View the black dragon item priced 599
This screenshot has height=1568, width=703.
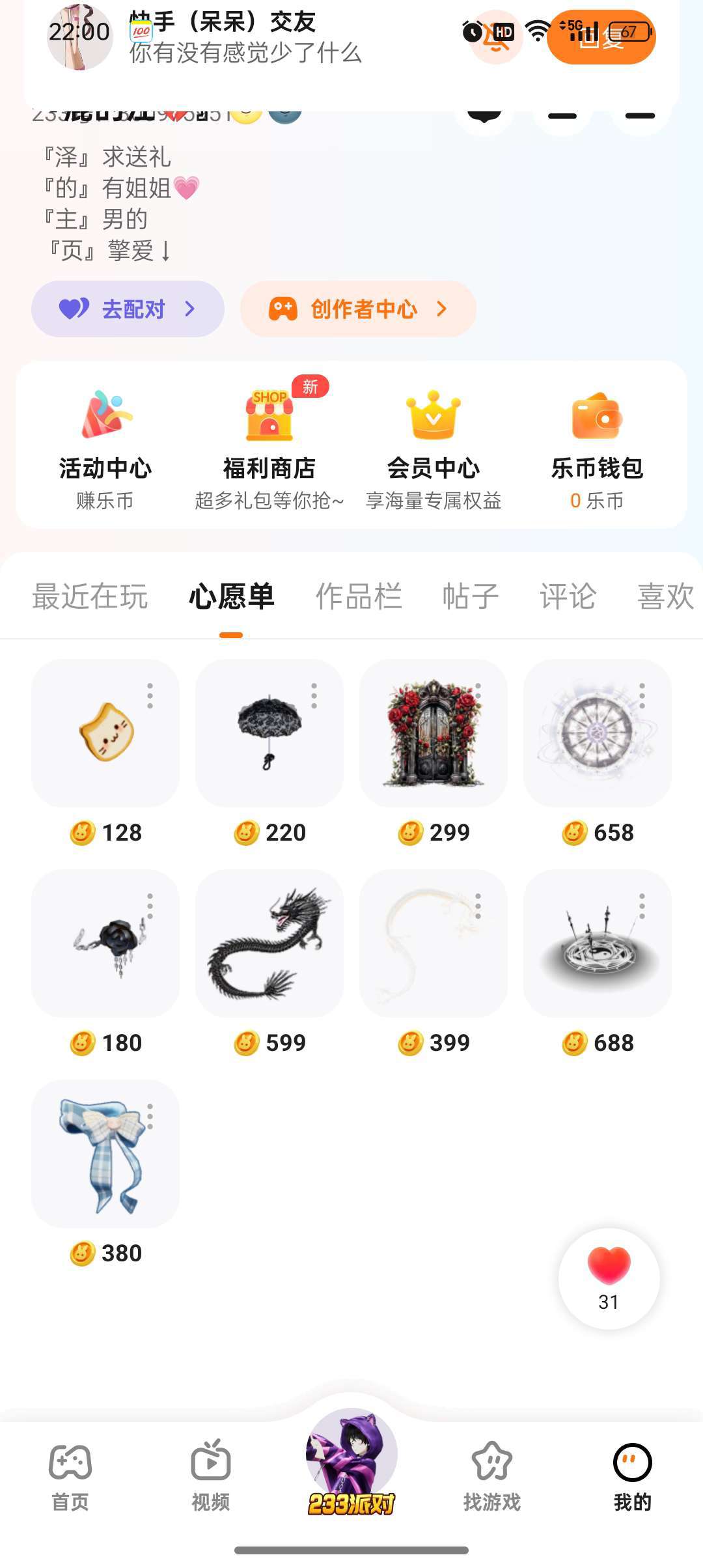(269, 944)
